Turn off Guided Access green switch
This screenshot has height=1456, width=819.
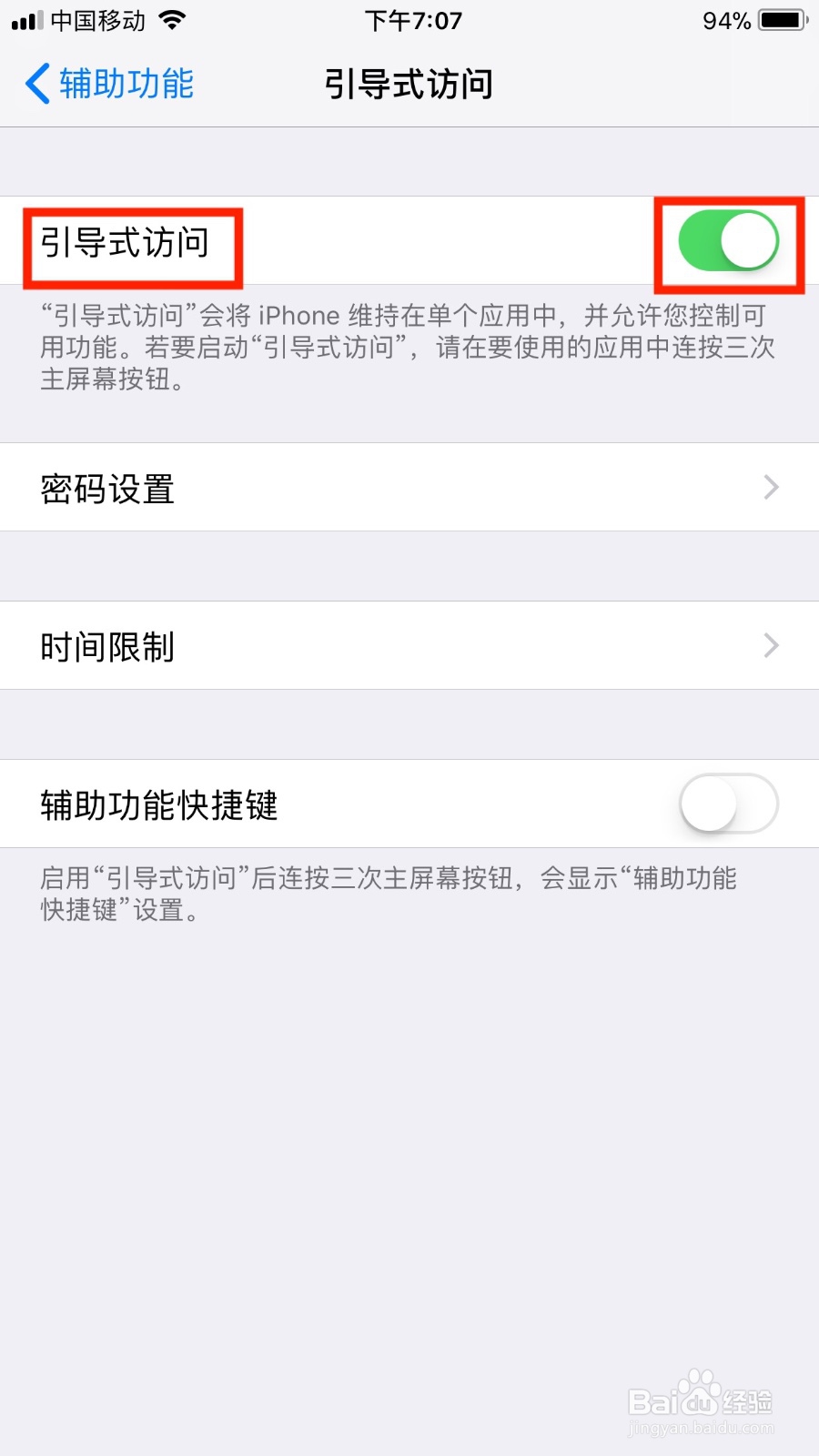(726, 240)
